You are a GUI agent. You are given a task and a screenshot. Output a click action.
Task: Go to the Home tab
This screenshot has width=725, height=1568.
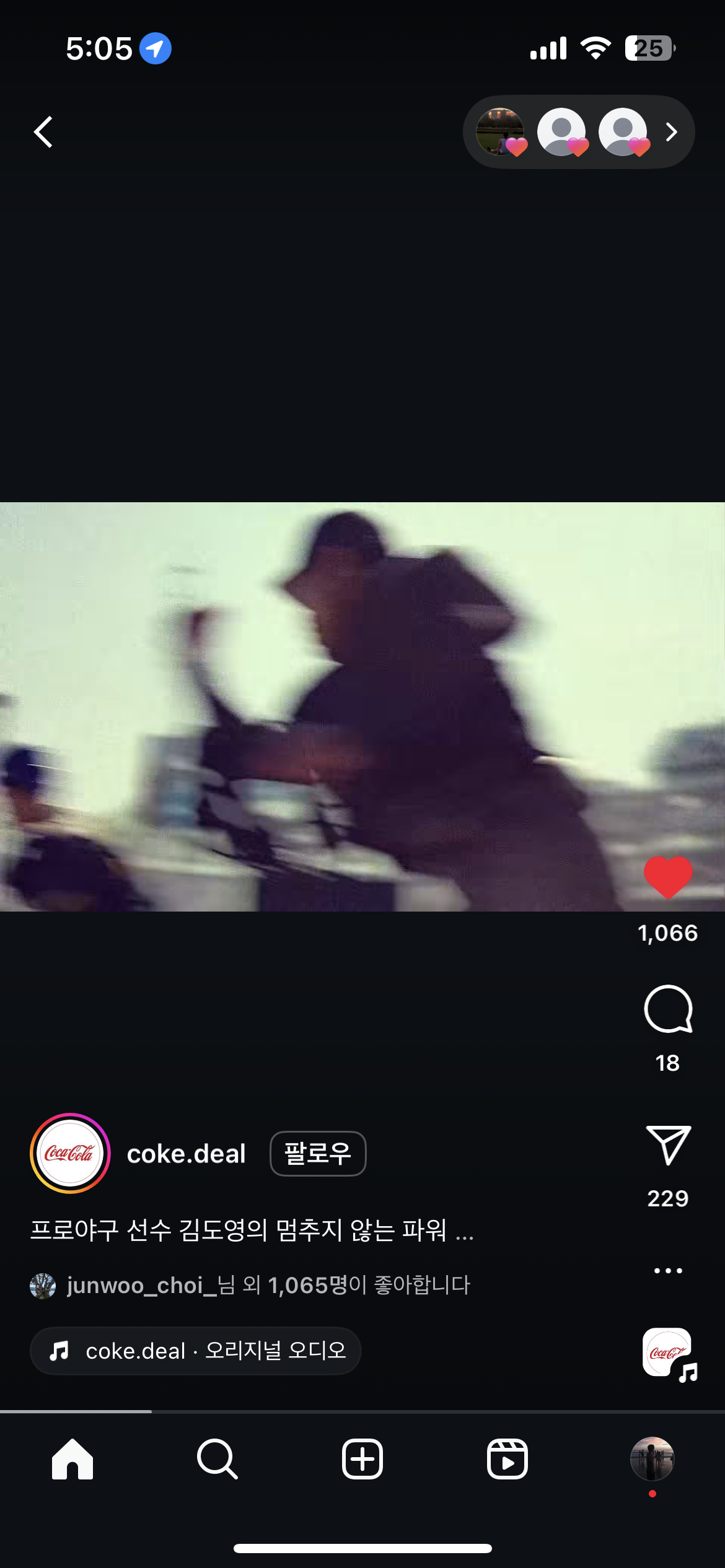point(72,1459)
